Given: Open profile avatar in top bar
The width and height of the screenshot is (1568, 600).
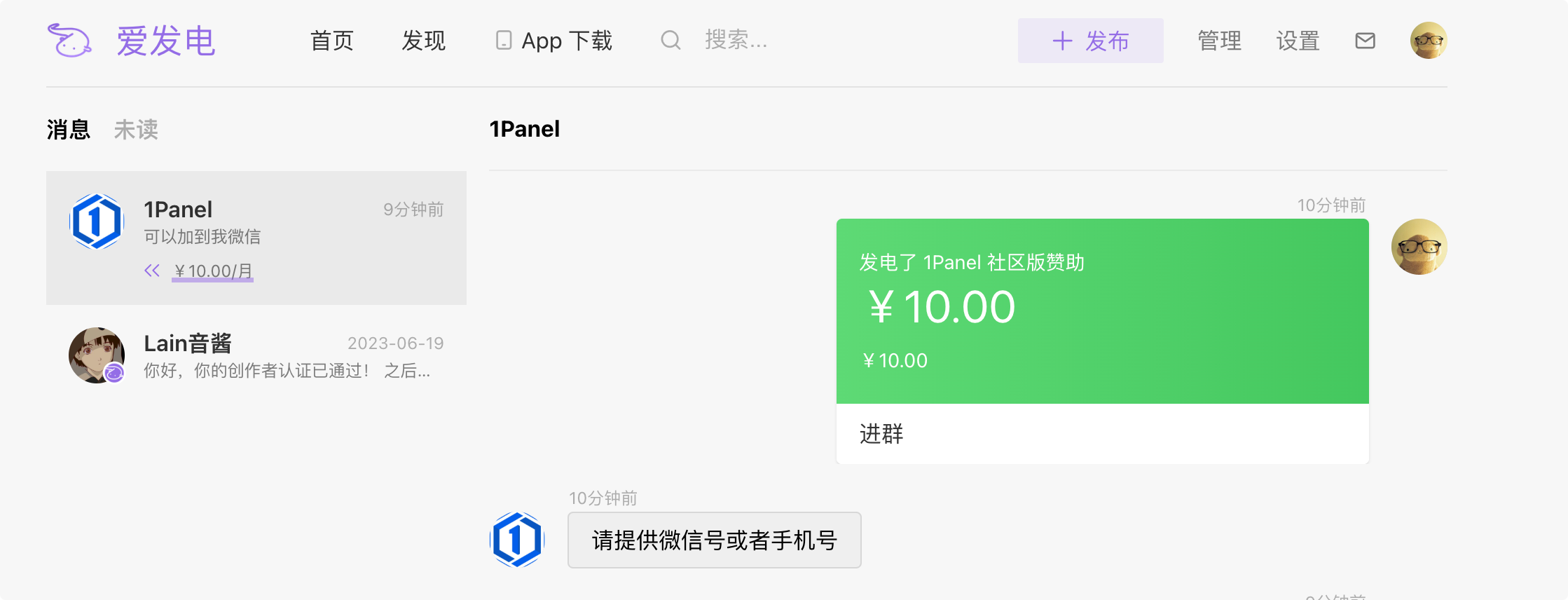Looking at the screenshot, I should click(1428, 41).
